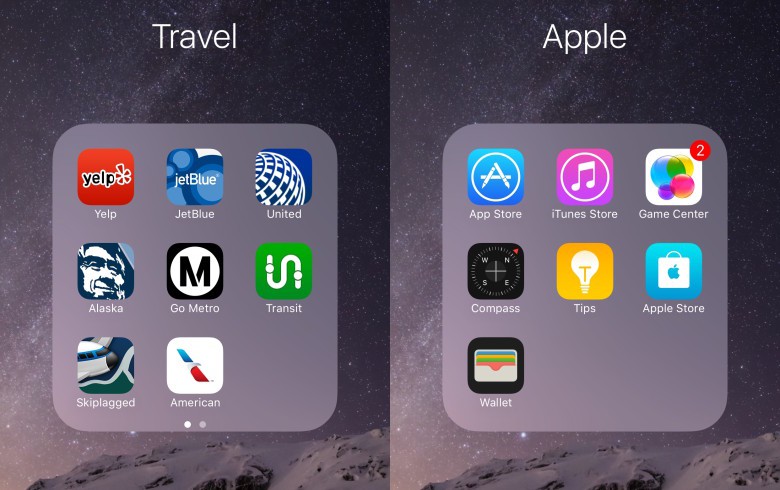Tap the Travel folder page indicator dots
This screenshot has height=490, width=780.
pos(195,424)
